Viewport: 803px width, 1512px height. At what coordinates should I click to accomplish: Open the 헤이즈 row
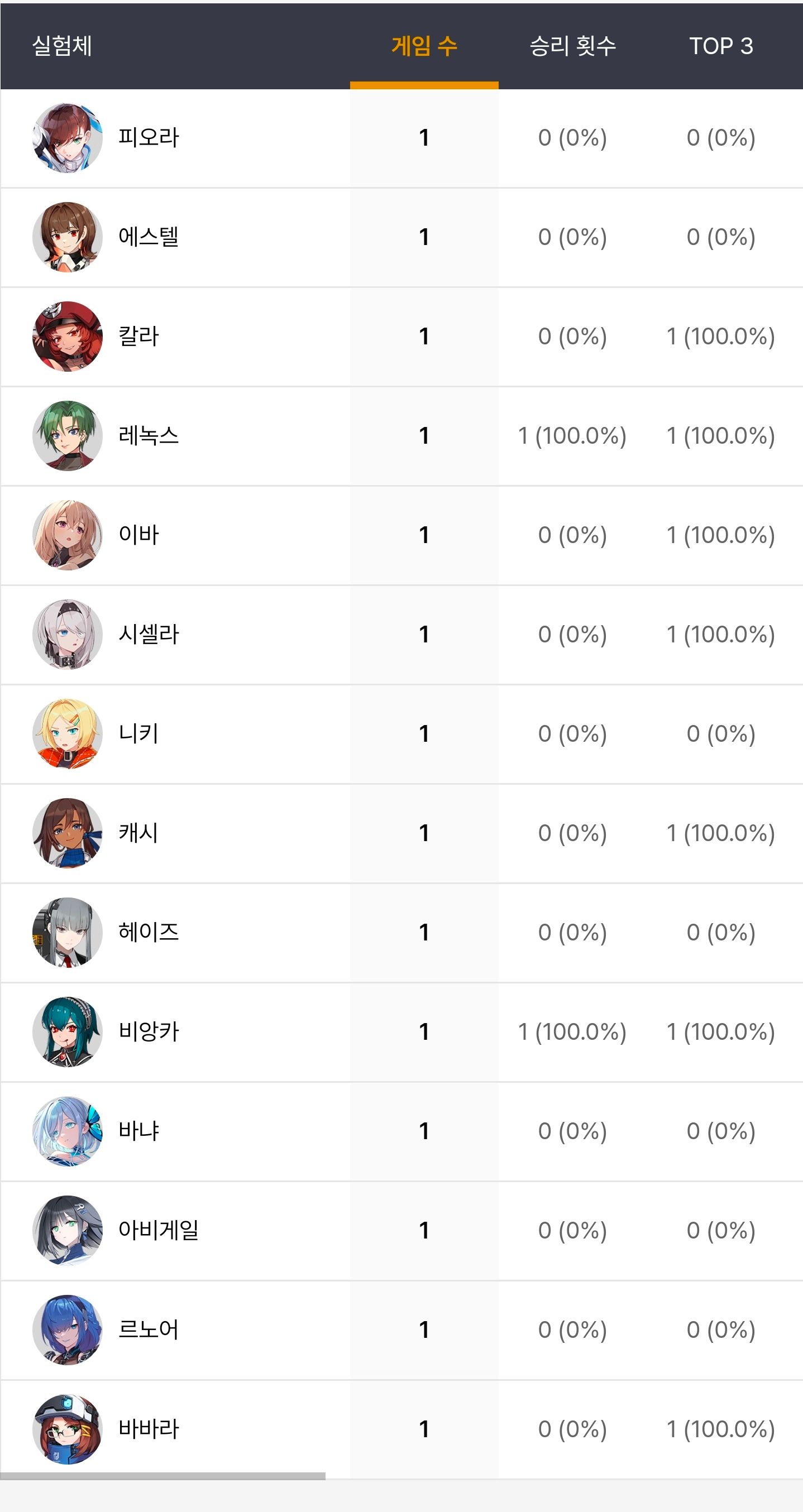(401, 932)
